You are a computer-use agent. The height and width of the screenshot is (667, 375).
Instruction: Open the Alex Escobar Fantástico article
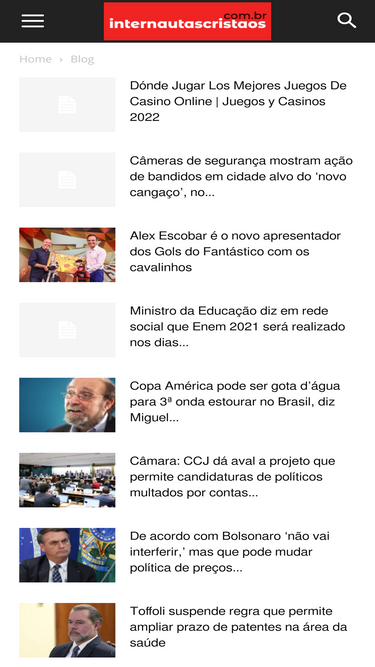pyautogui.click(x=235, y=251)
